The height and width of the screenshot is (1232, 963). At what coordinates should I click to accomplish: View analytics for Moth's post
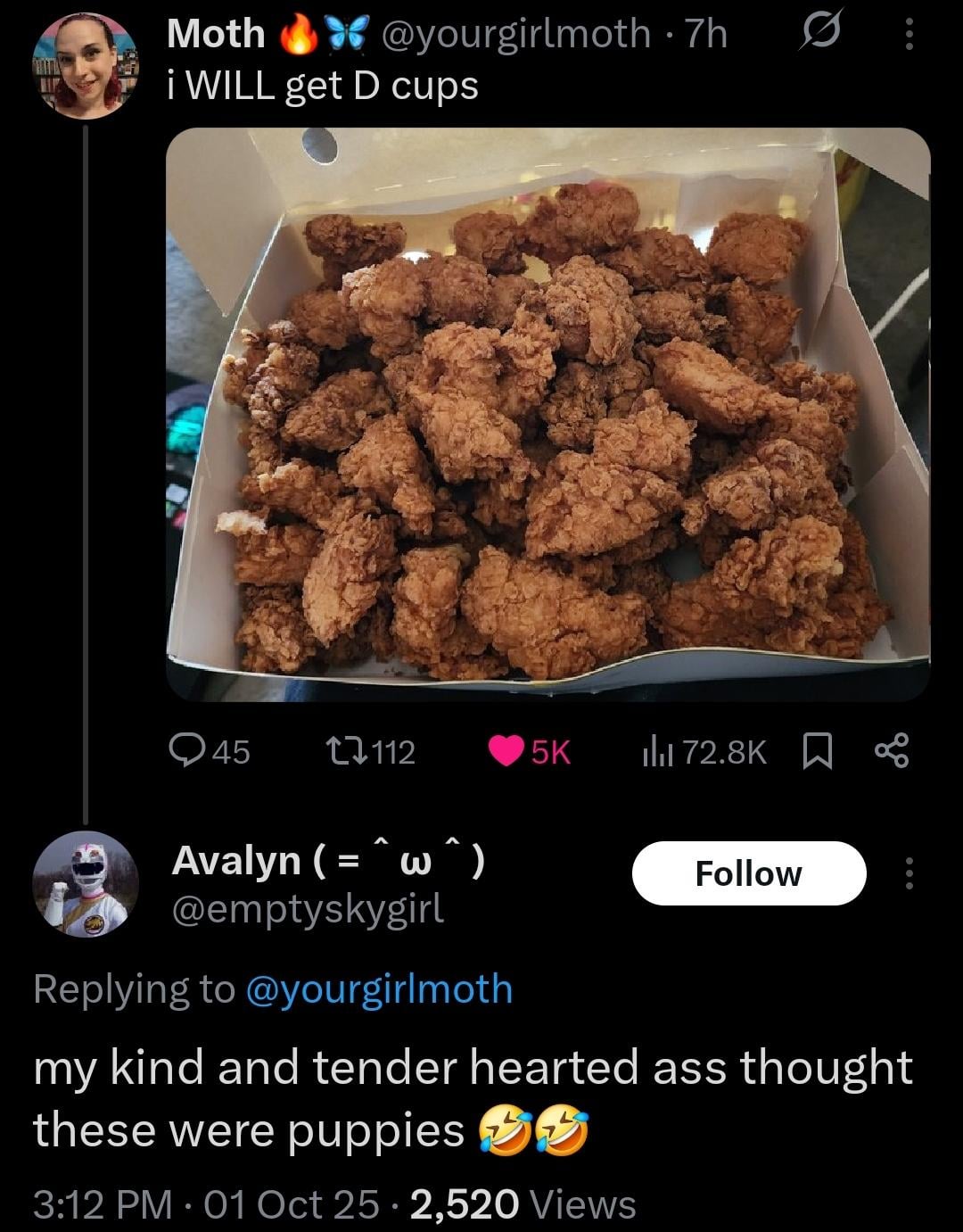tap(704, 752)
